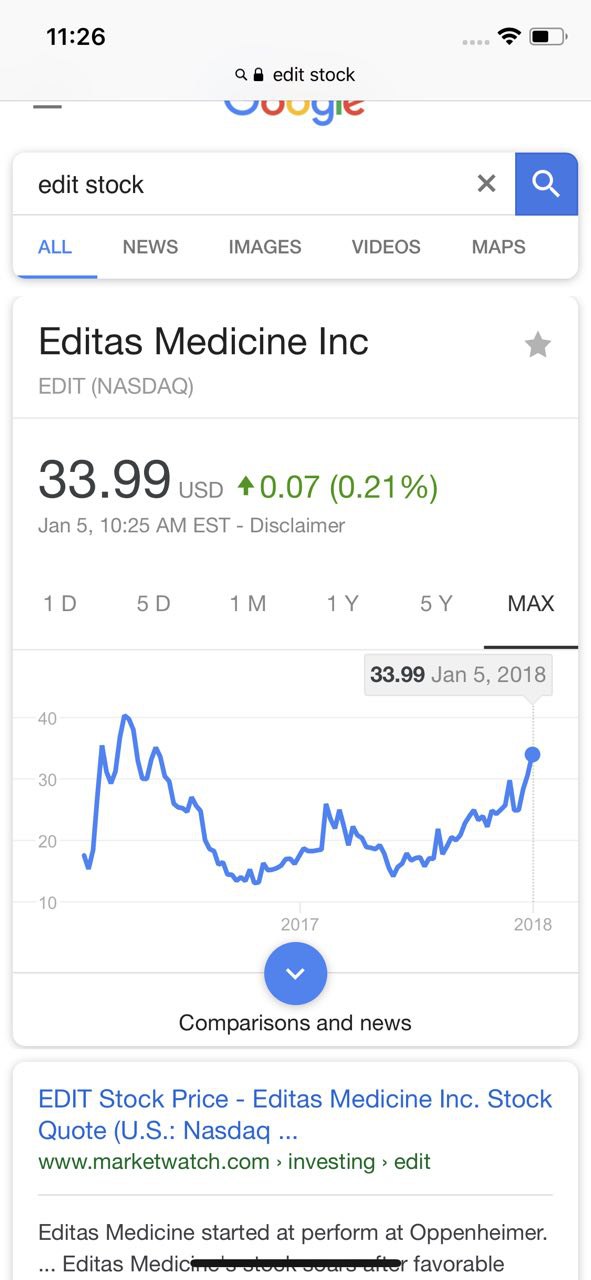Image resolution: width=591 pixels, height=1280 pixels.
Task: Select the ALL results tab
Action: pyautogui.click(x=55, y=247)
